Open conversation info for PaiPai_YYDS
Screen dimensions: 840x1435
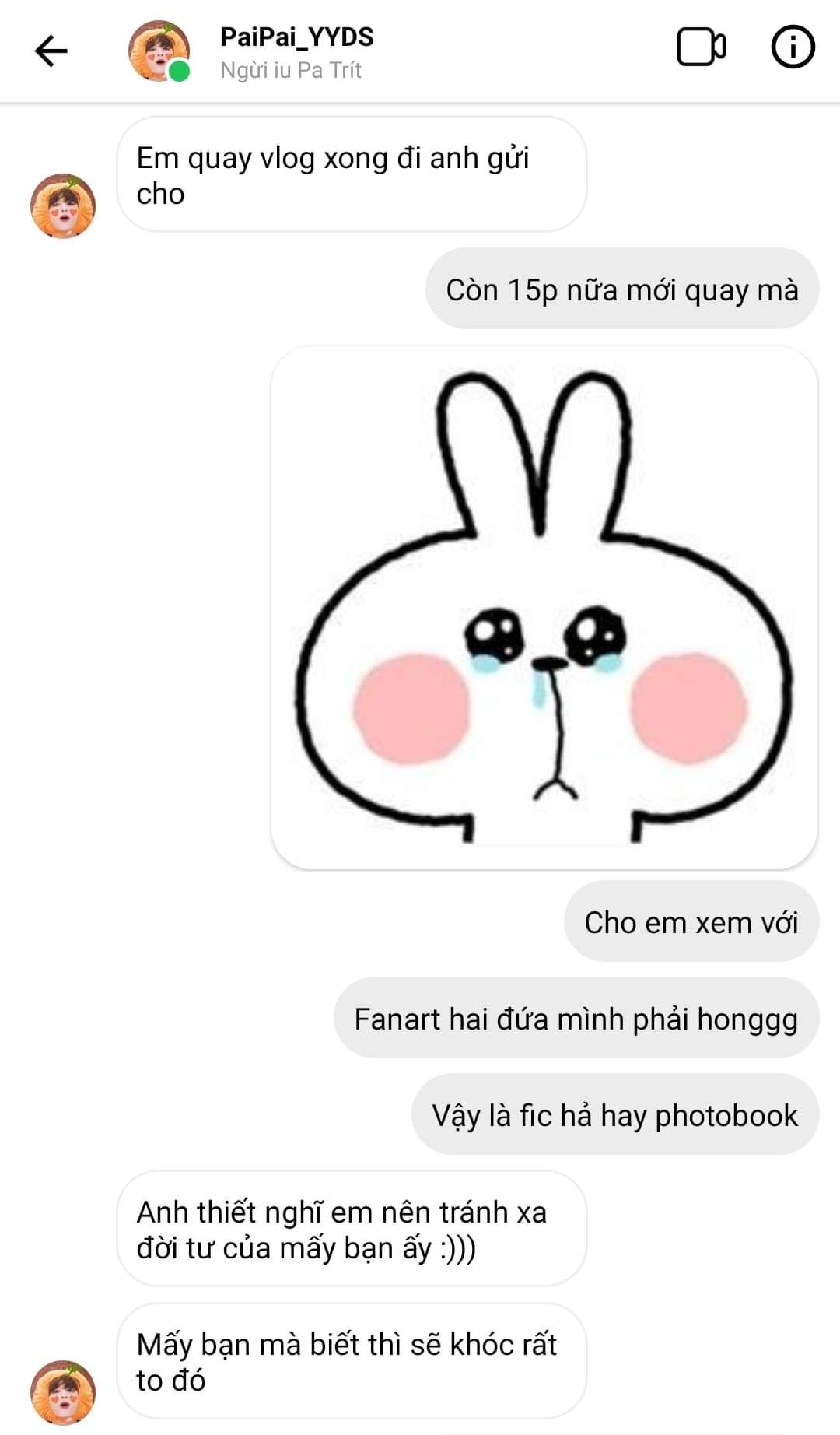(x=793, y=47)
